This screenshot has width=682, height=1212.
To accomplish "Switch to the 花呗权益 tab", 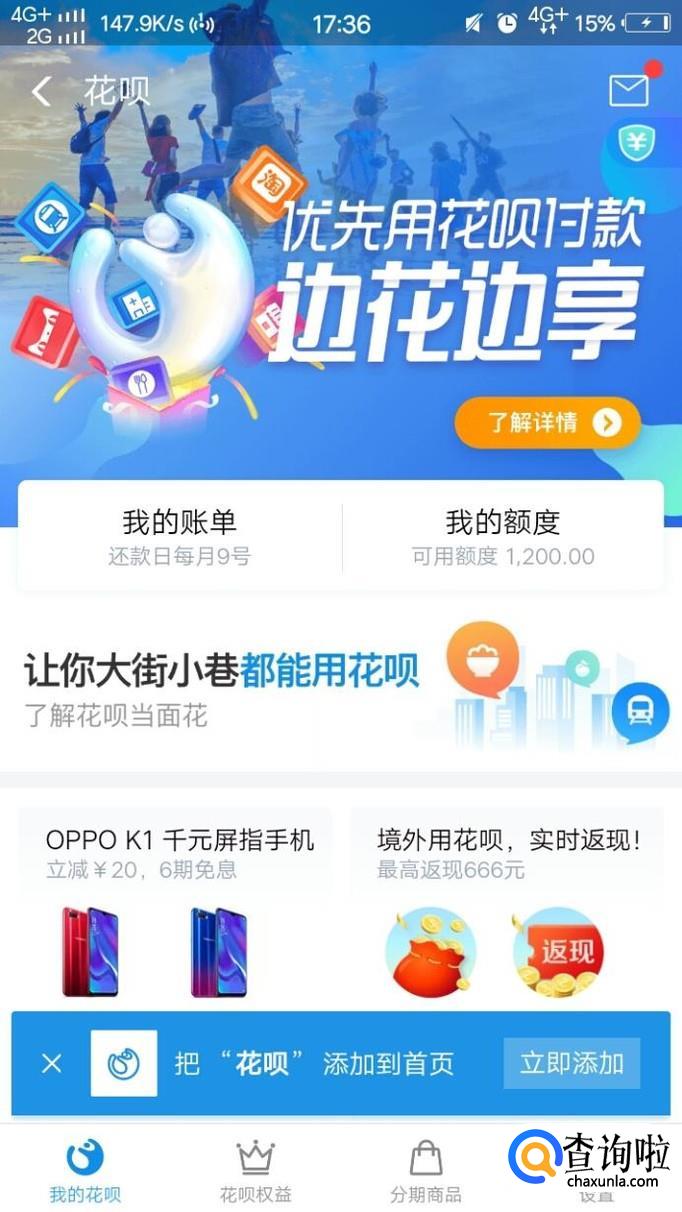I will [255, 1170].
